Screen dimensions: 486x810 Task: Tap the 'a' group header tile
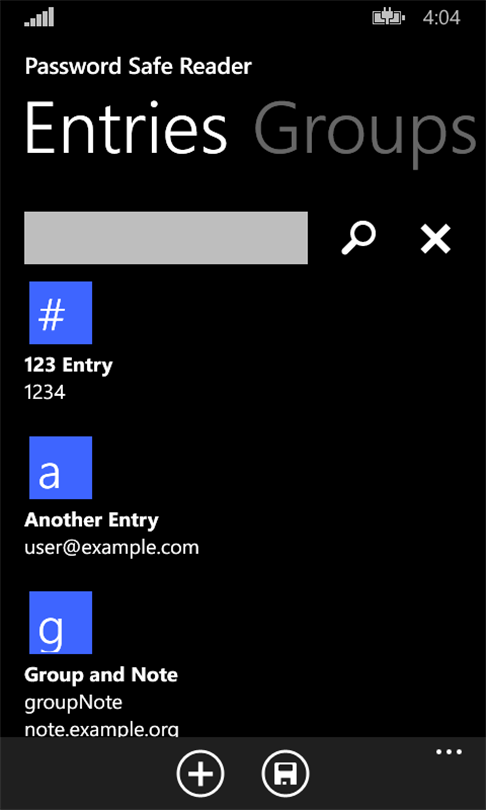click(60, 468)
